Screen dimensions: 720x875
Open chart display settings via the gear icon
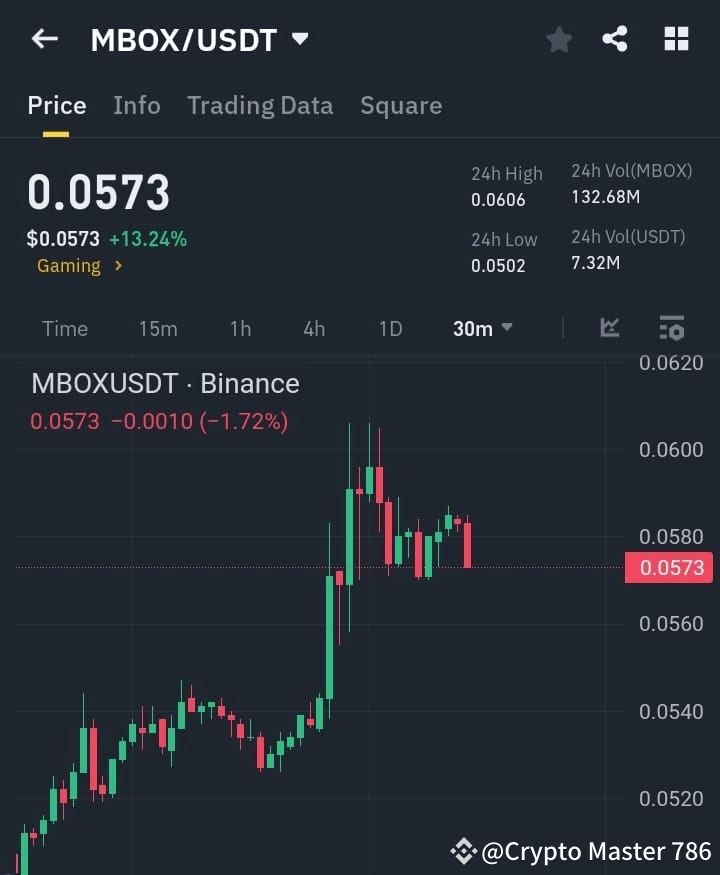pyautogui.click(x=671, y=328)
